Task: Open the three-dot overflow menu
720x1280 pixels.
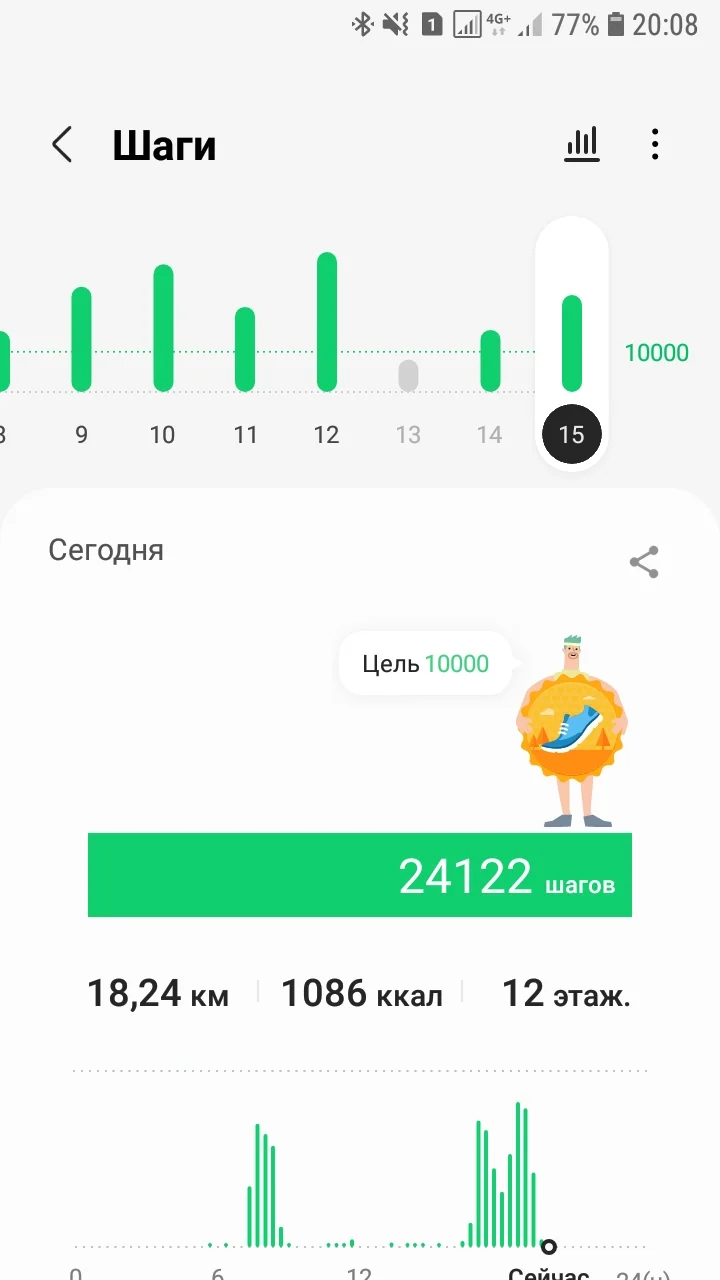Action: click(655, 145)
